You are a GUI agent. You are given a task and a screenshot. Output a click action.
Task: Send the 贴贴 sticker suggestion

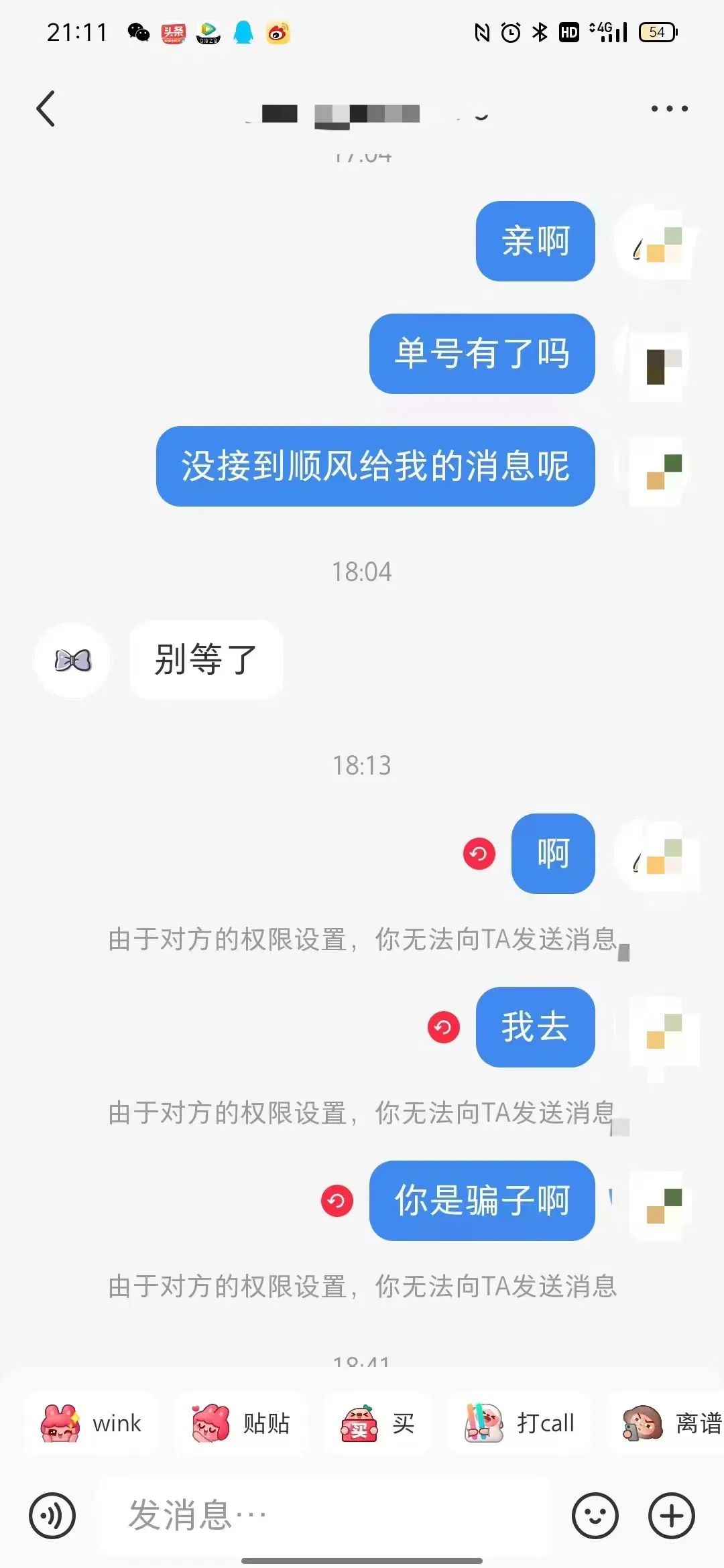click(241, 1423)
